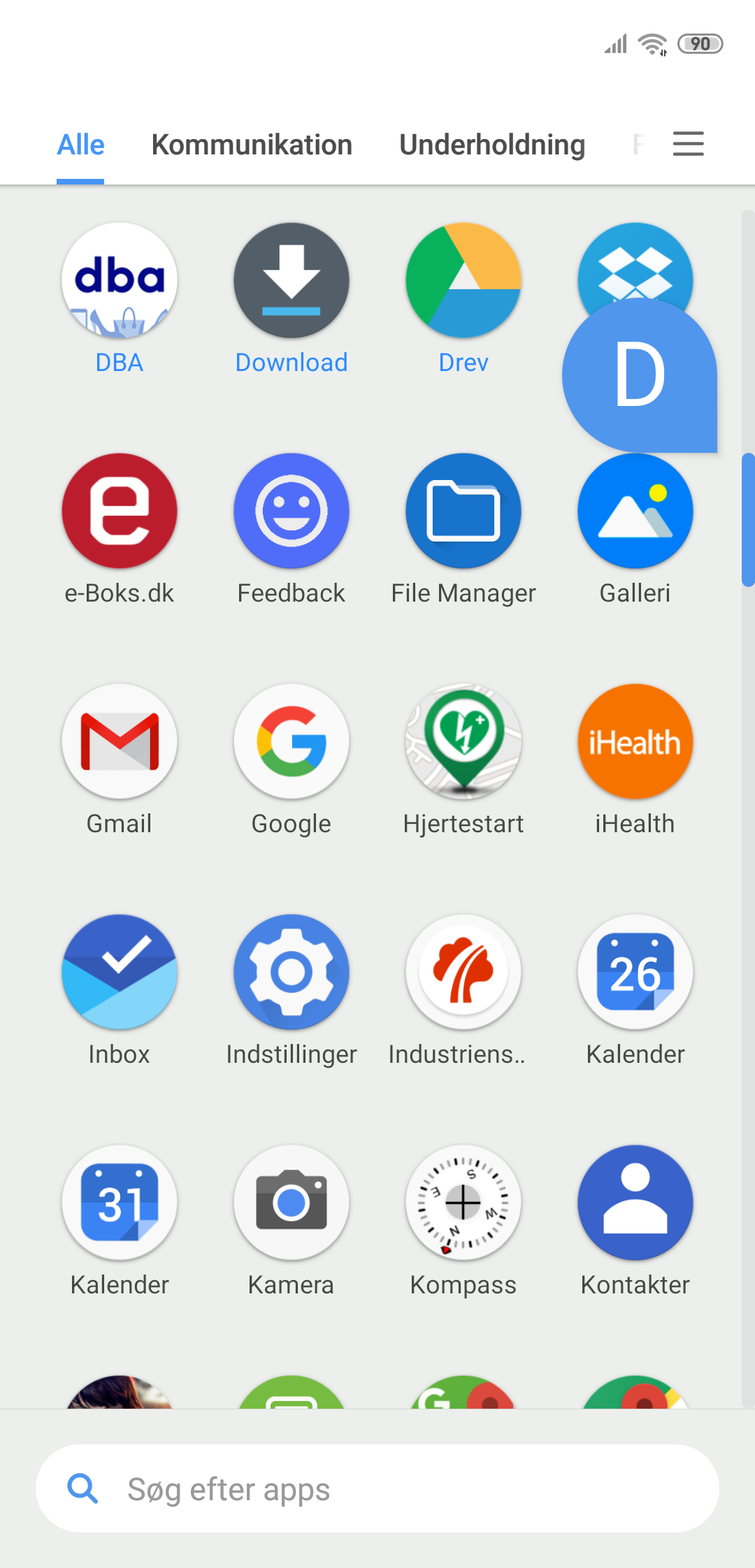This screenshot has height=1568, width=755.
Task: Tap the Søg efter apps search field
Action: click(x=377, y=1488)
